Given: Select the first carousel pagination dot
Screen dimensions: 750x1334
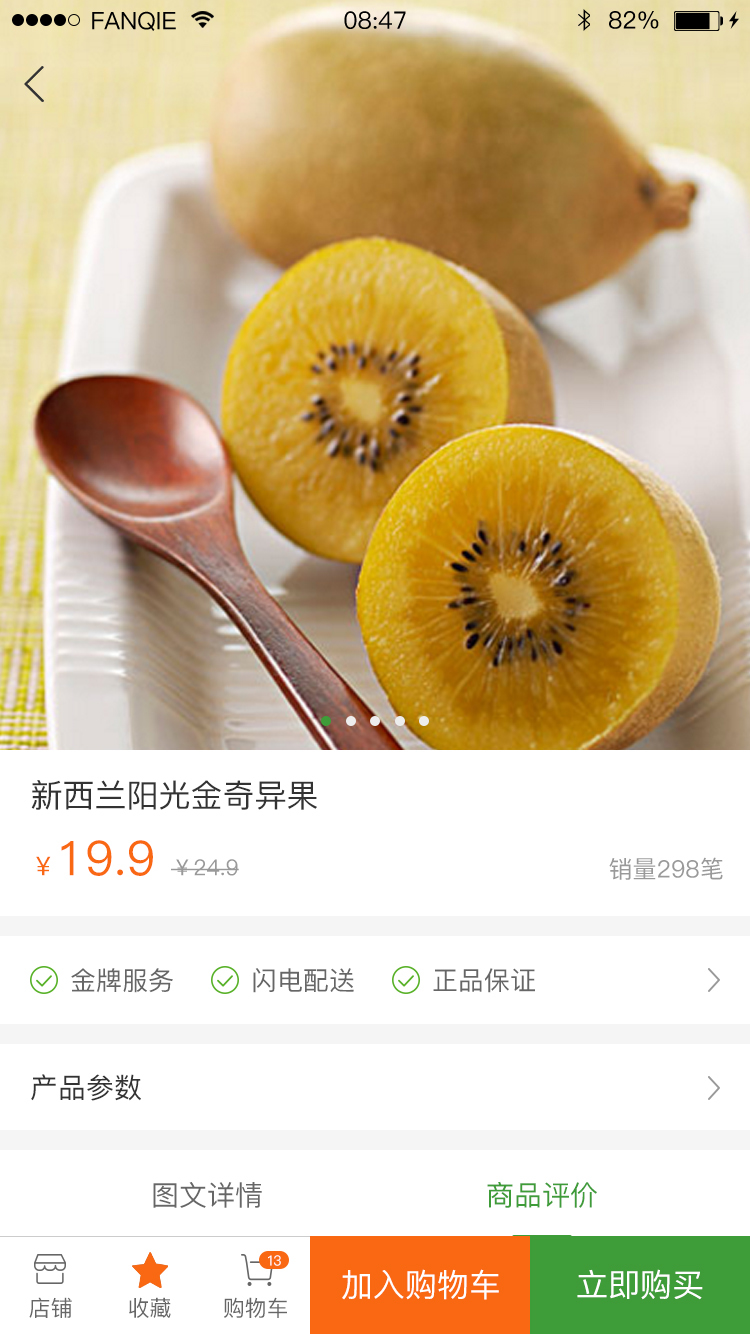Looking at the screenshot, I should (x=327, y=720).
